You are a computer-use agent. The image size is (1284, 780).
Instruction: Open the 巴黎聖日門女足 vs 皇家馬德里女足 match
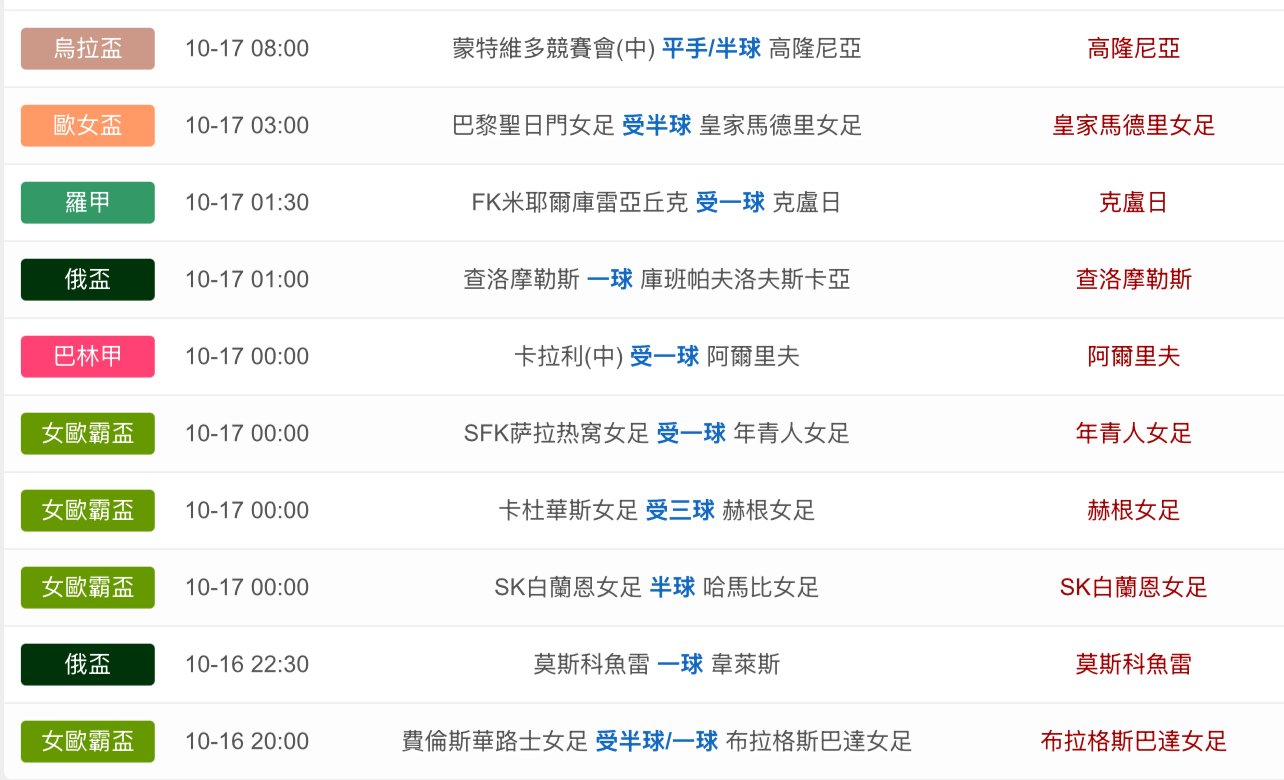[x=656, y=125]
